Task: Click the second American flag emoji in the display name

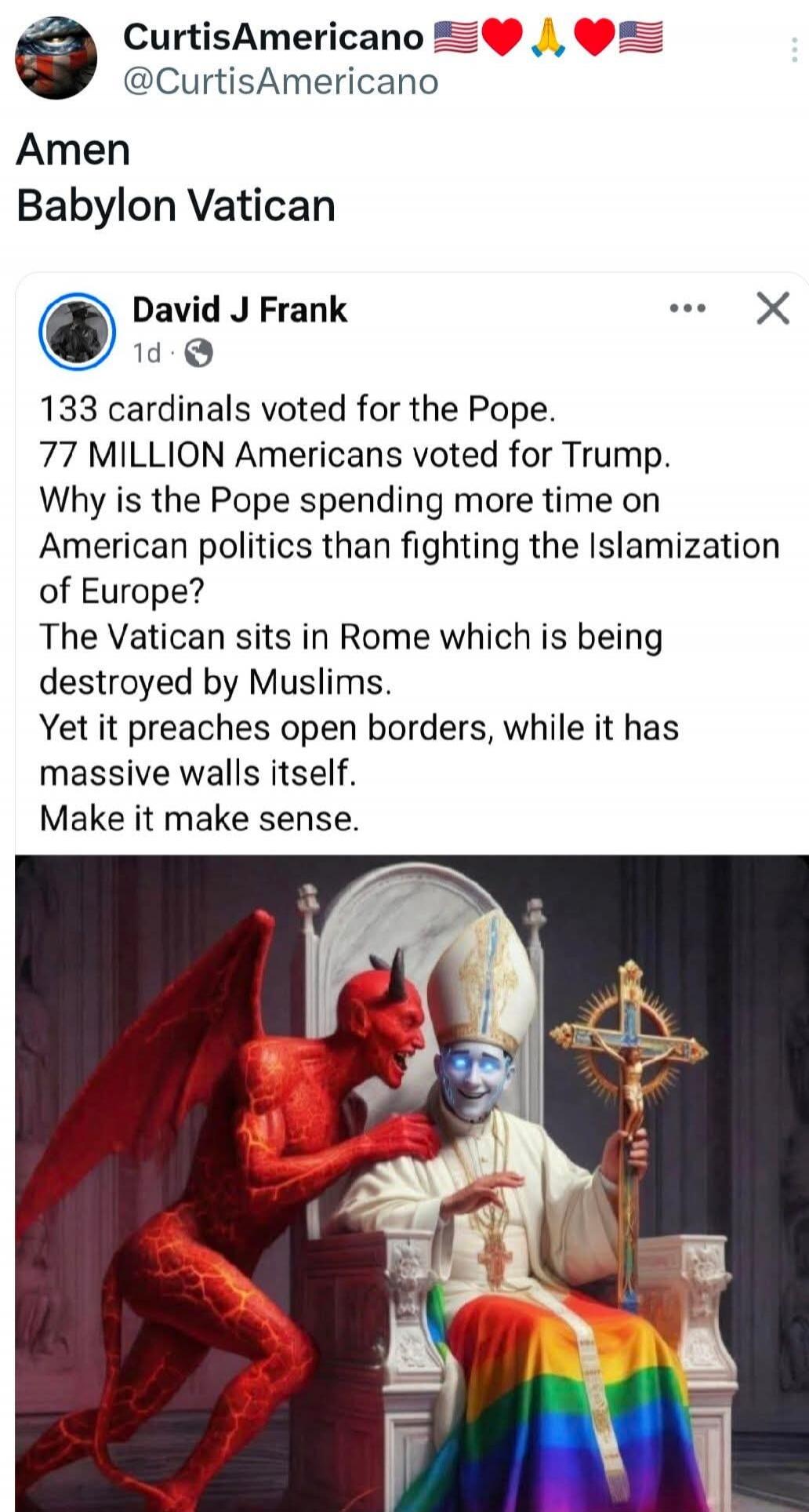Action: [640, 35]
